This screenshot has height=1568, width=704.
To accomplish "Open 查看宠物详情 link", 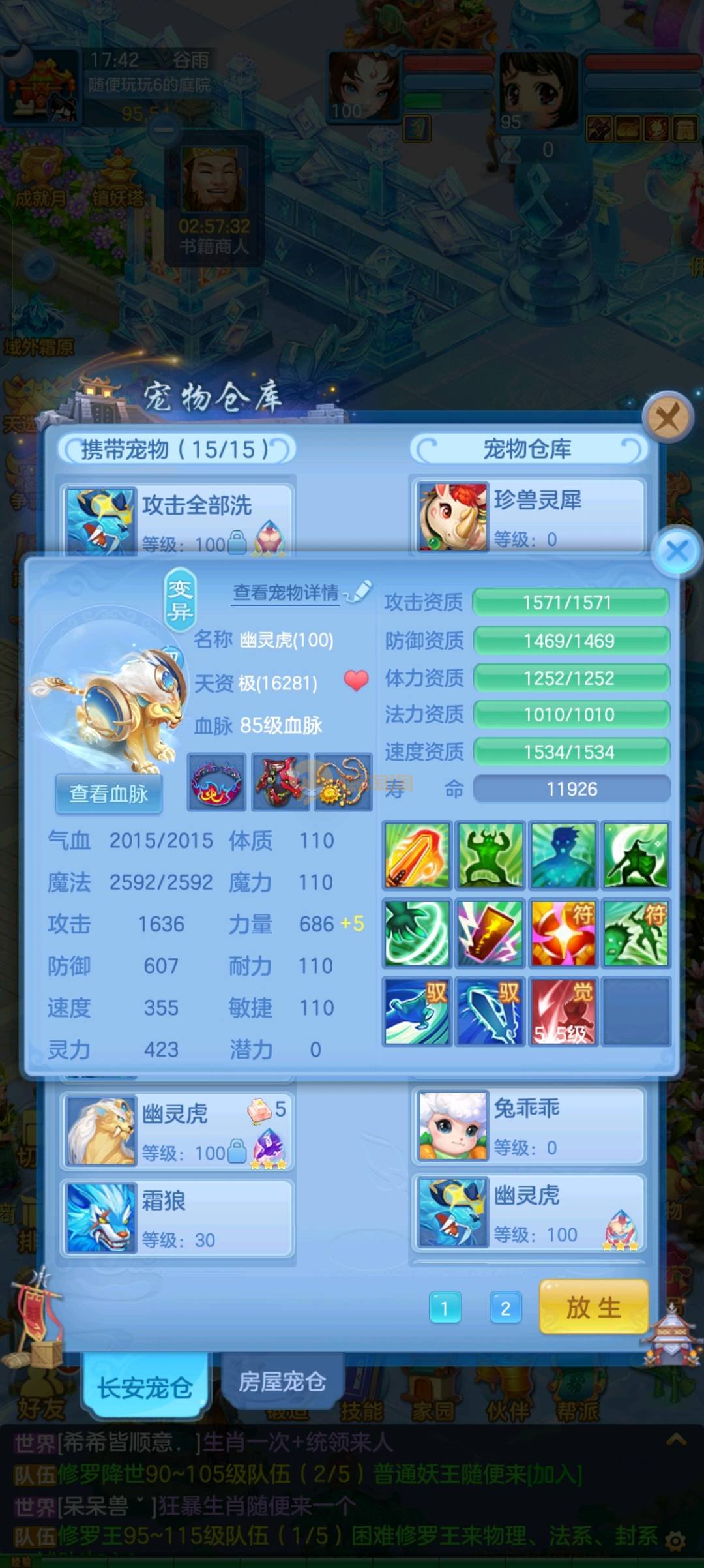I will pos(286,592).
